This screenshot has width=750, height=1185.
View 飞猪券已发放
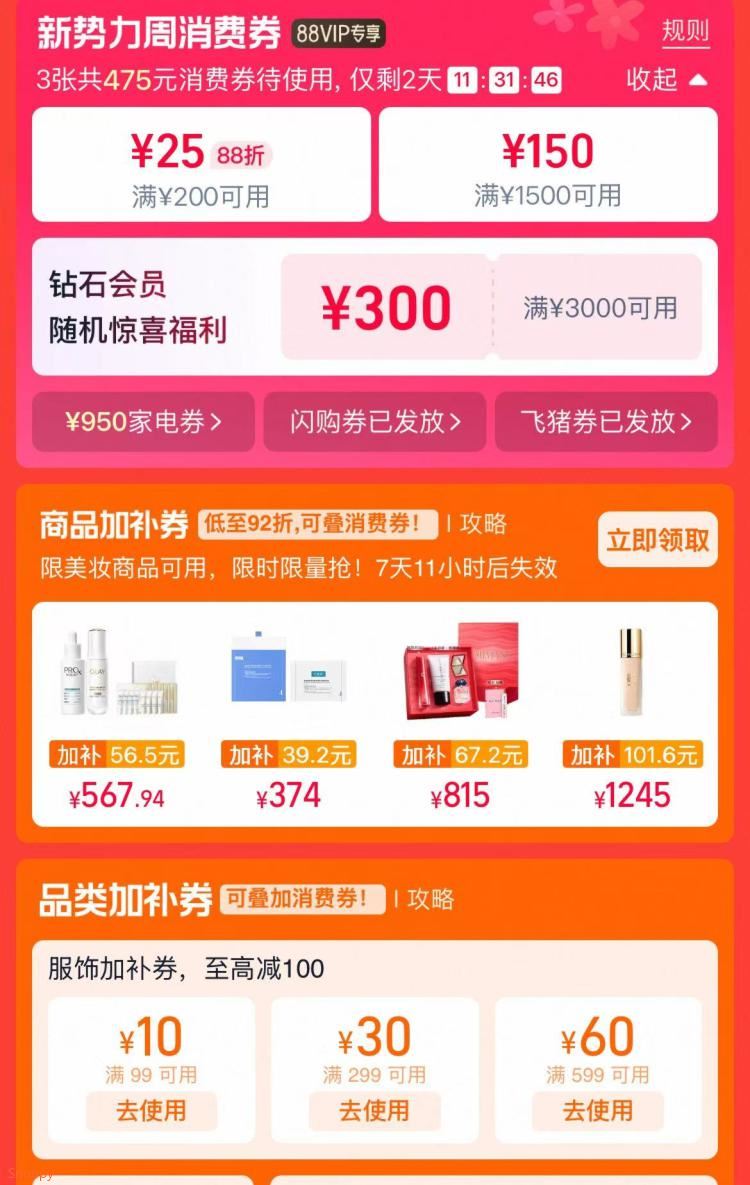coord(606,422)
